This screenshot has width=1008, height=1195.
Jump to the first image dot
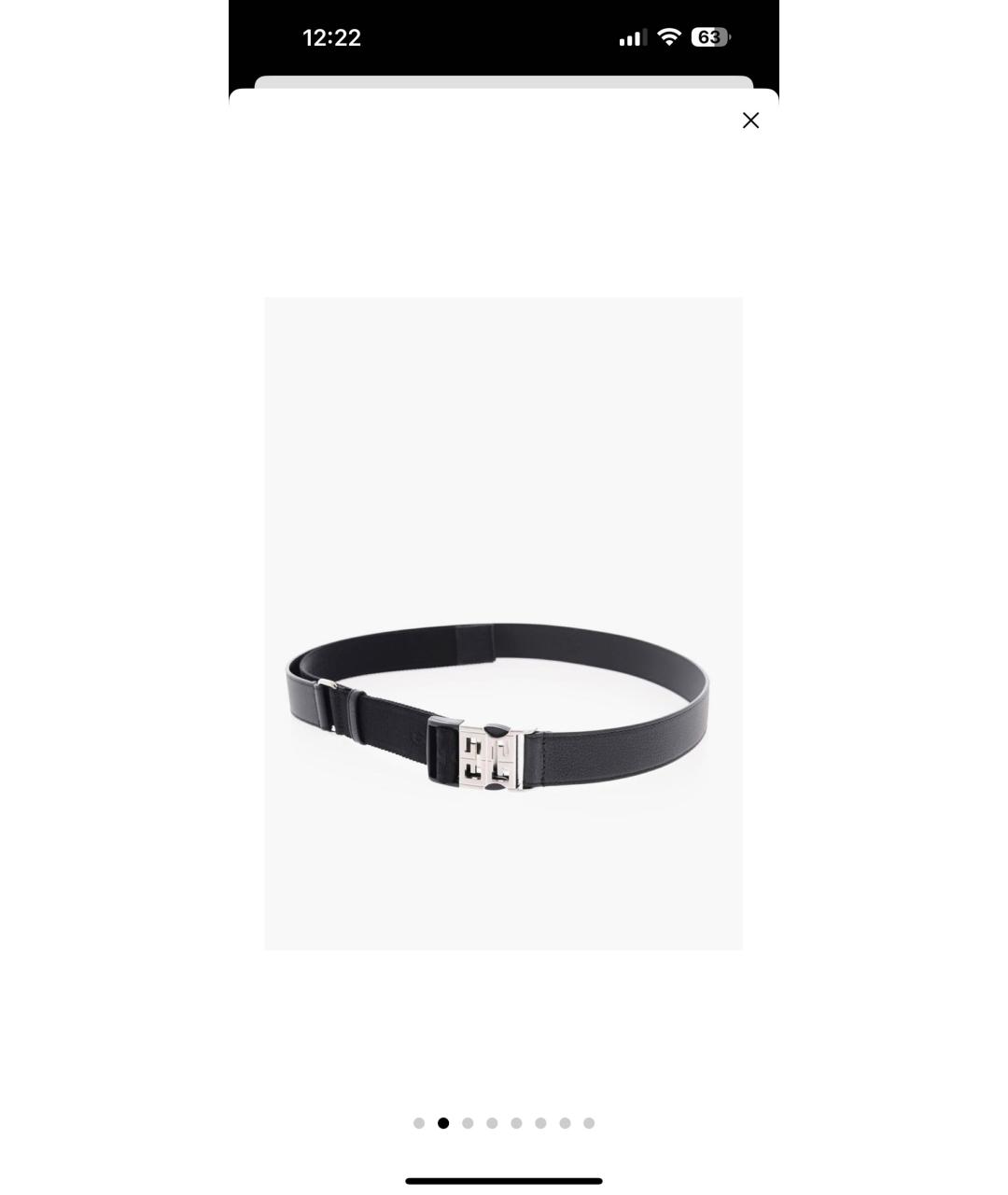point(419,1123)
